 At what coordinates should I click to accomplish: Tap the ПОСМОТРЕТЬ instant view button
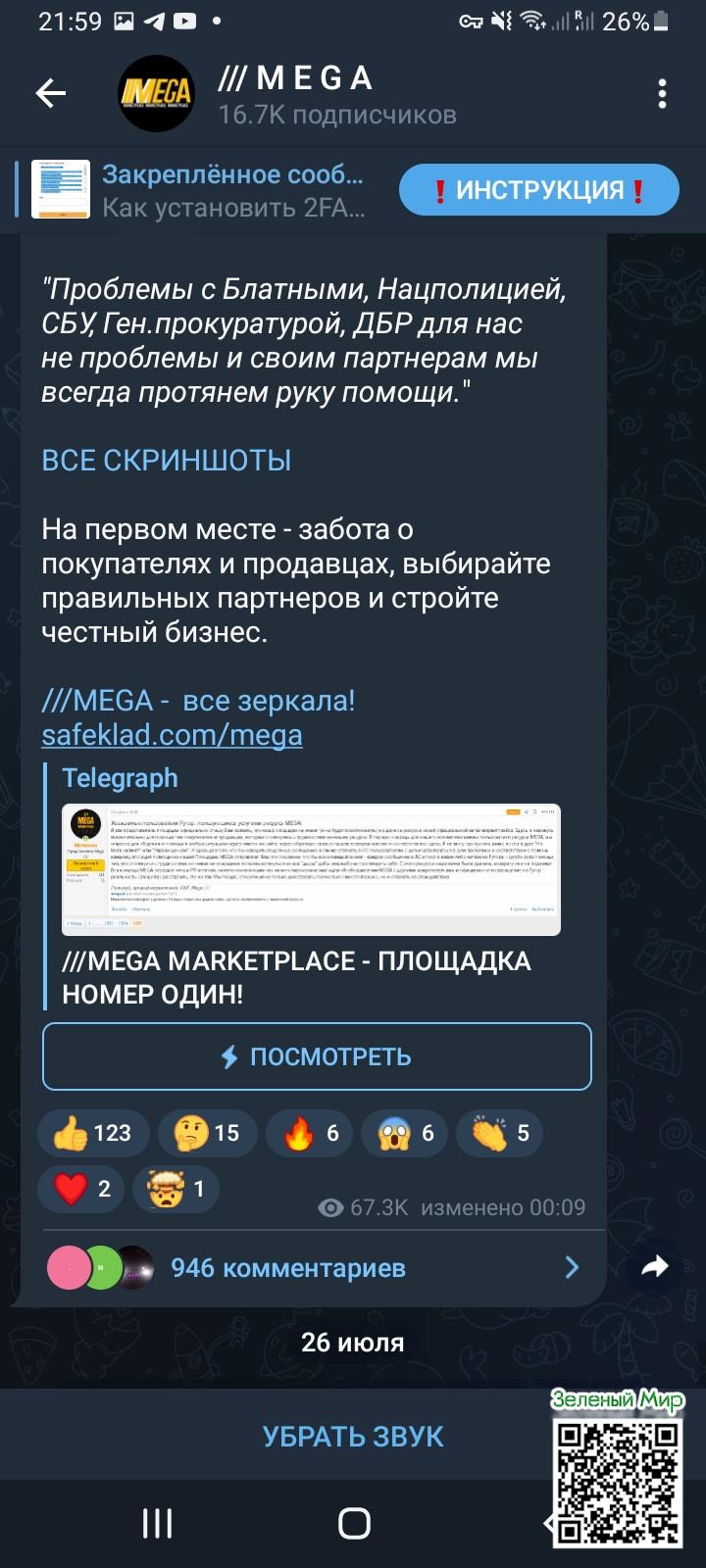coord(317,1056)
